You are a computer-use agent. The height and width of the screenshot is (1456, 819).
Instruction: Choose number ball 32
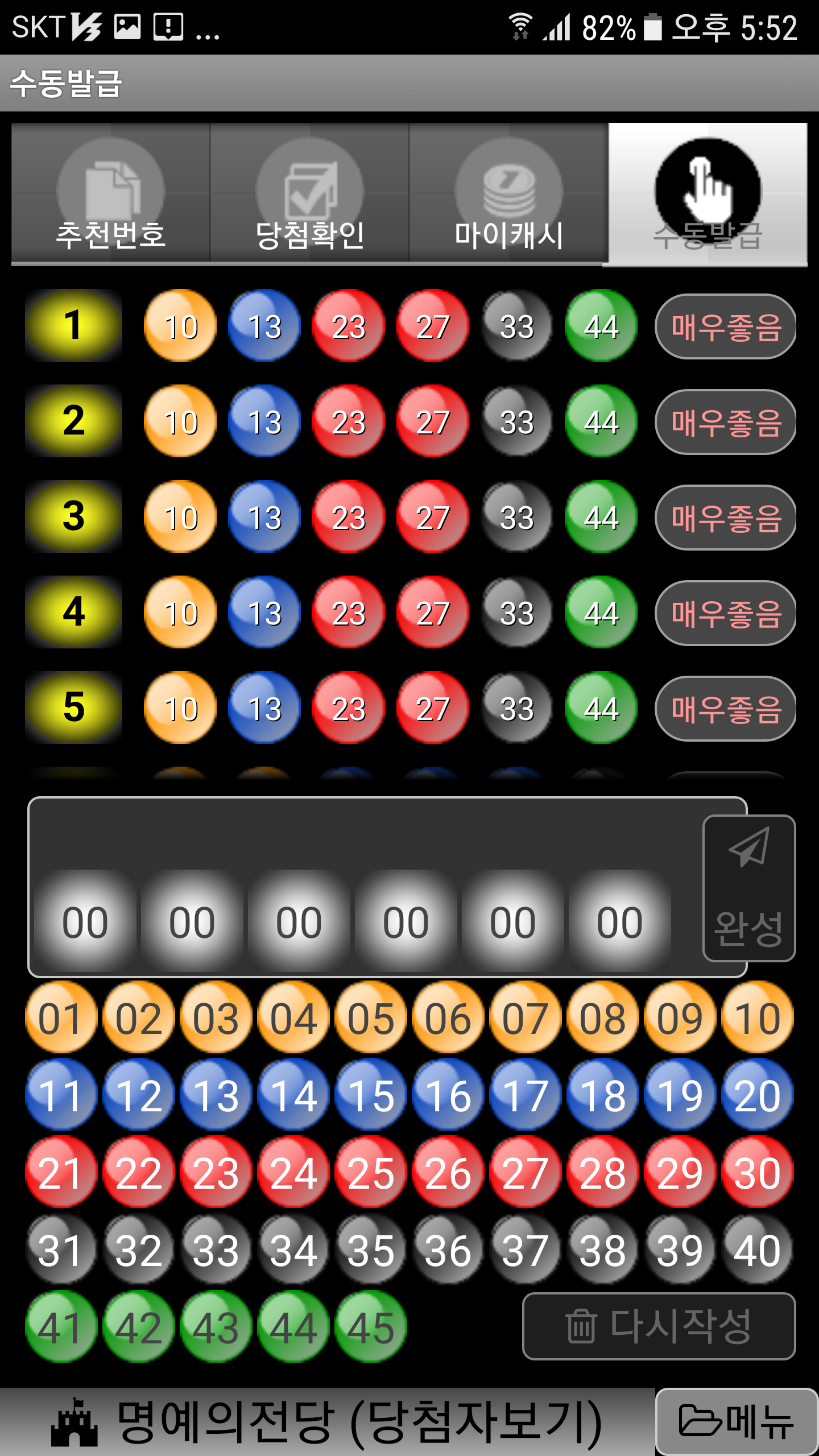tap(138, 1250)
